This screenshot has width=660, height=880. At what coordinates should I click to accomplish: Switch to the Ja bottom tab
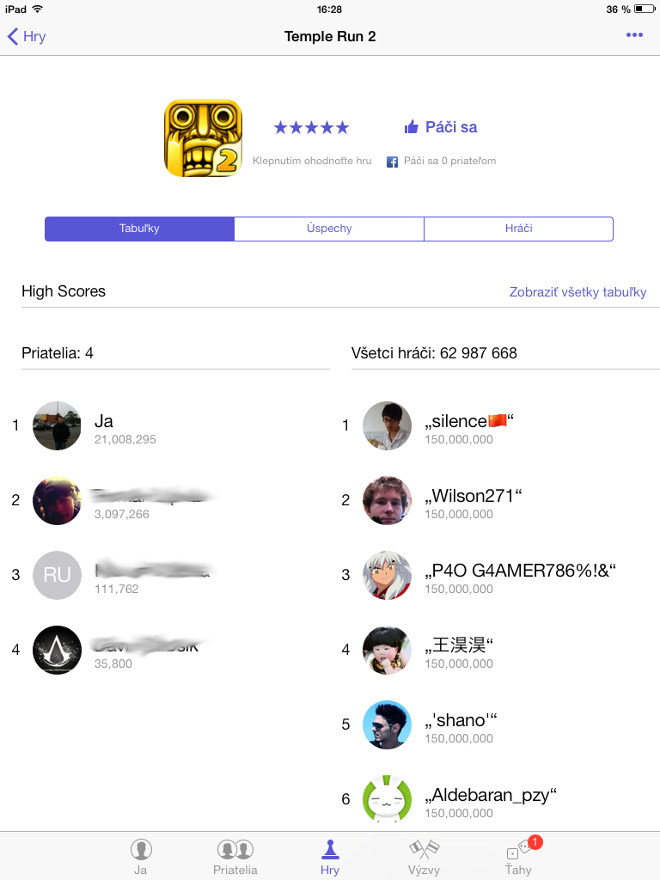pos(141,857)
